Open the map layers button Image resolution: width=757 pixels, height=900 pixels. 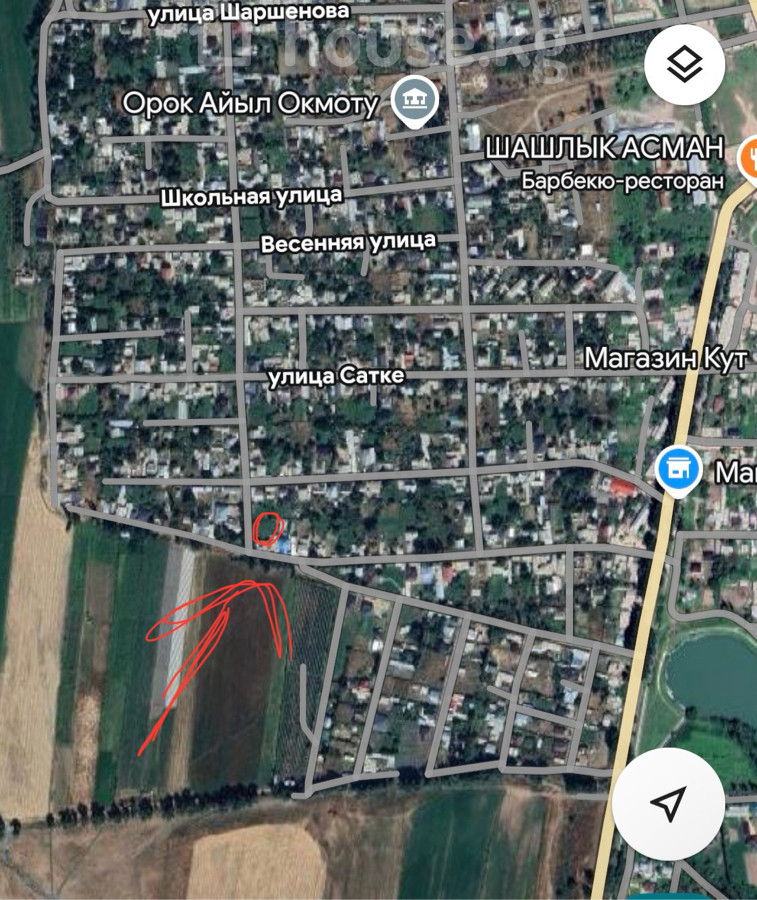[x=685, y=66]
